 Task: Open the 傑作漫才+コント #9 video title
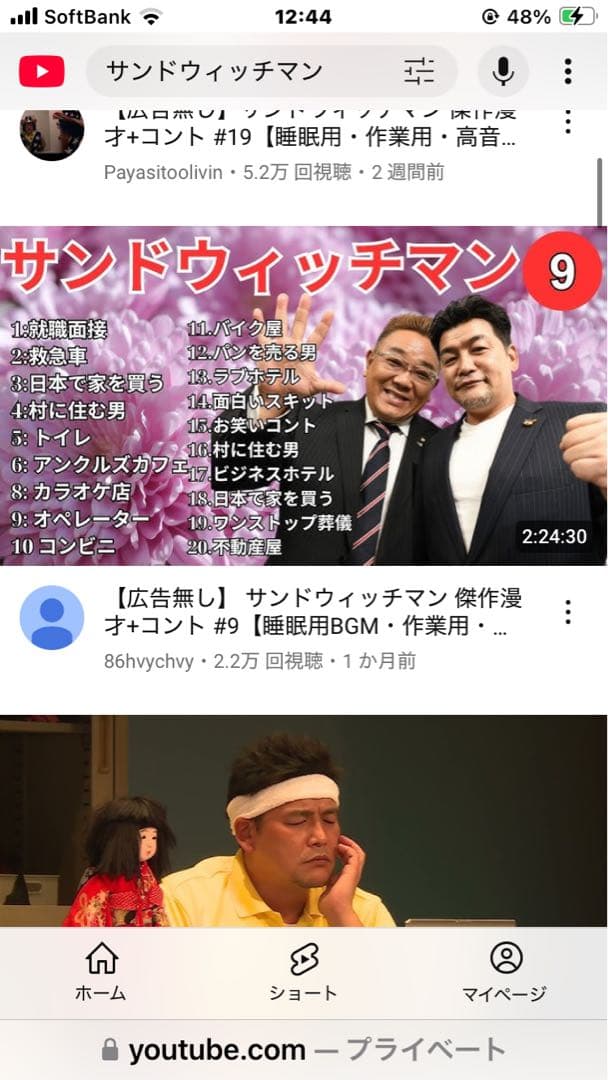pyautogui.click(x=312, y=614)
